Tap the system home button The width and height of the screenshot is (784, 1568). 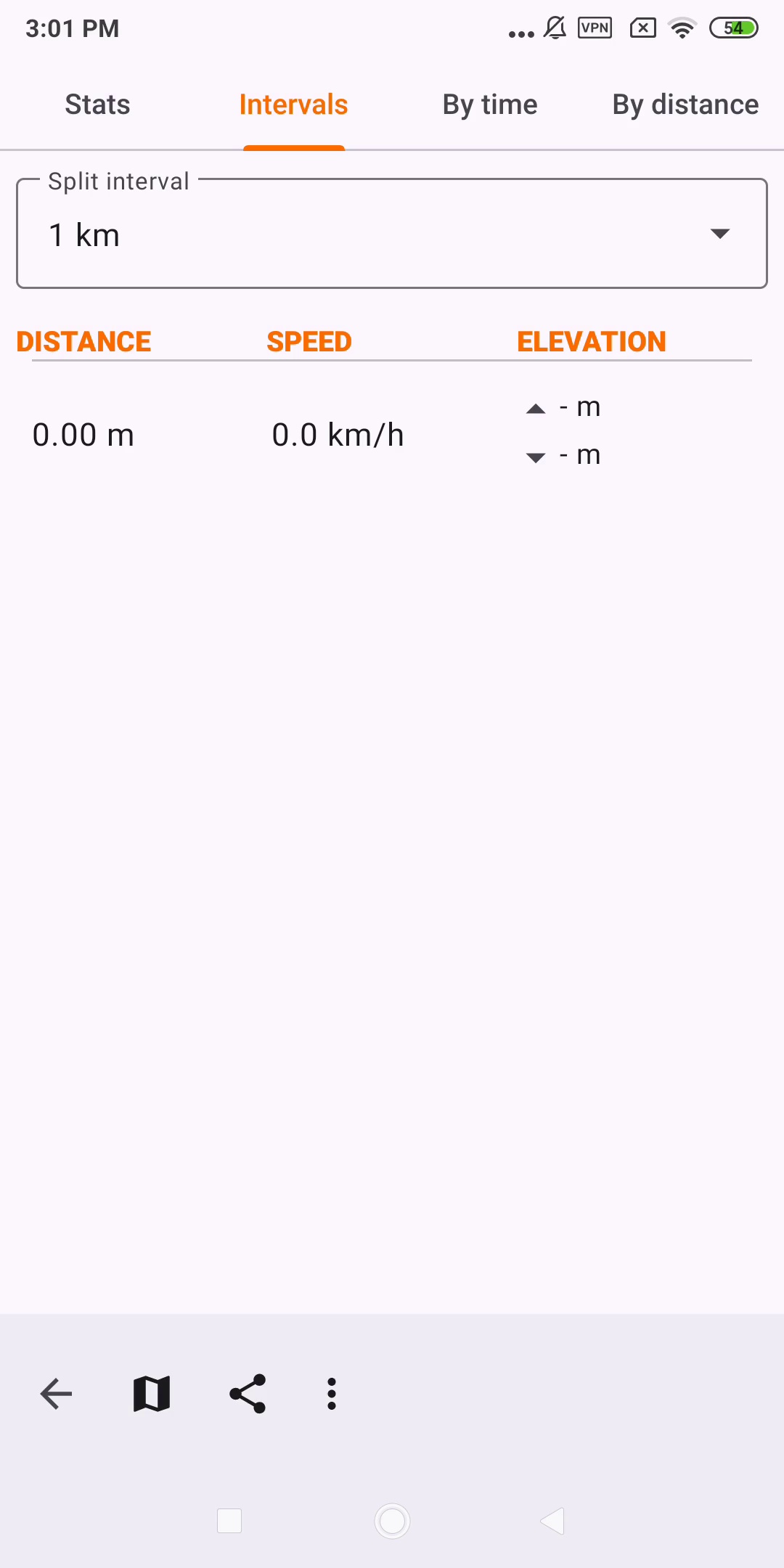392,1520
